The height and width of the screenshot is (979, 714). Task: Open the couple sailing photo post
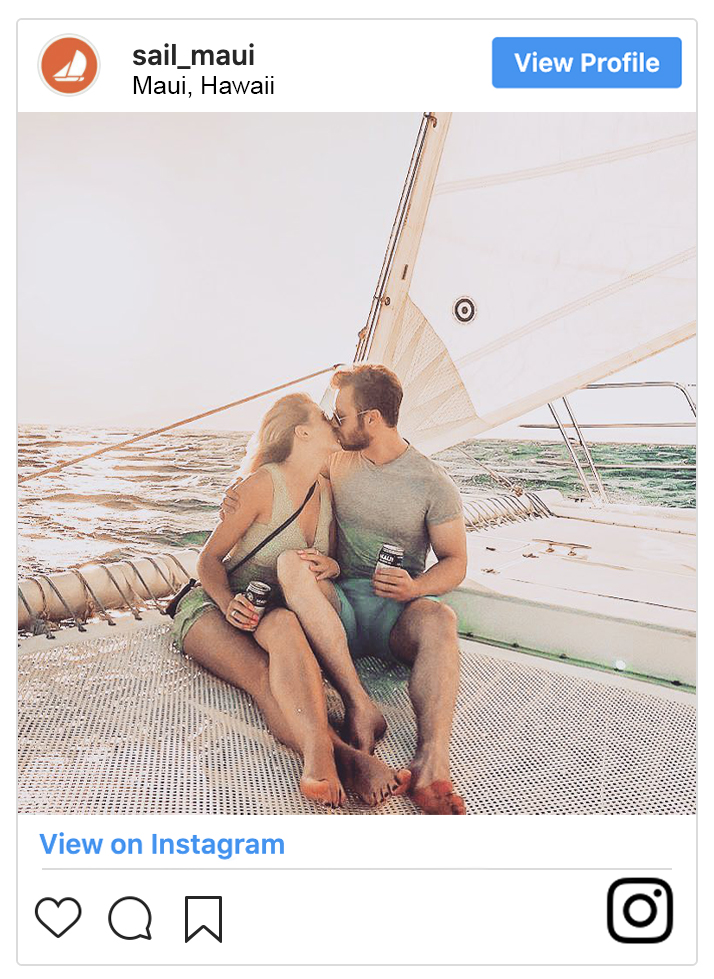tap(357, 463)
